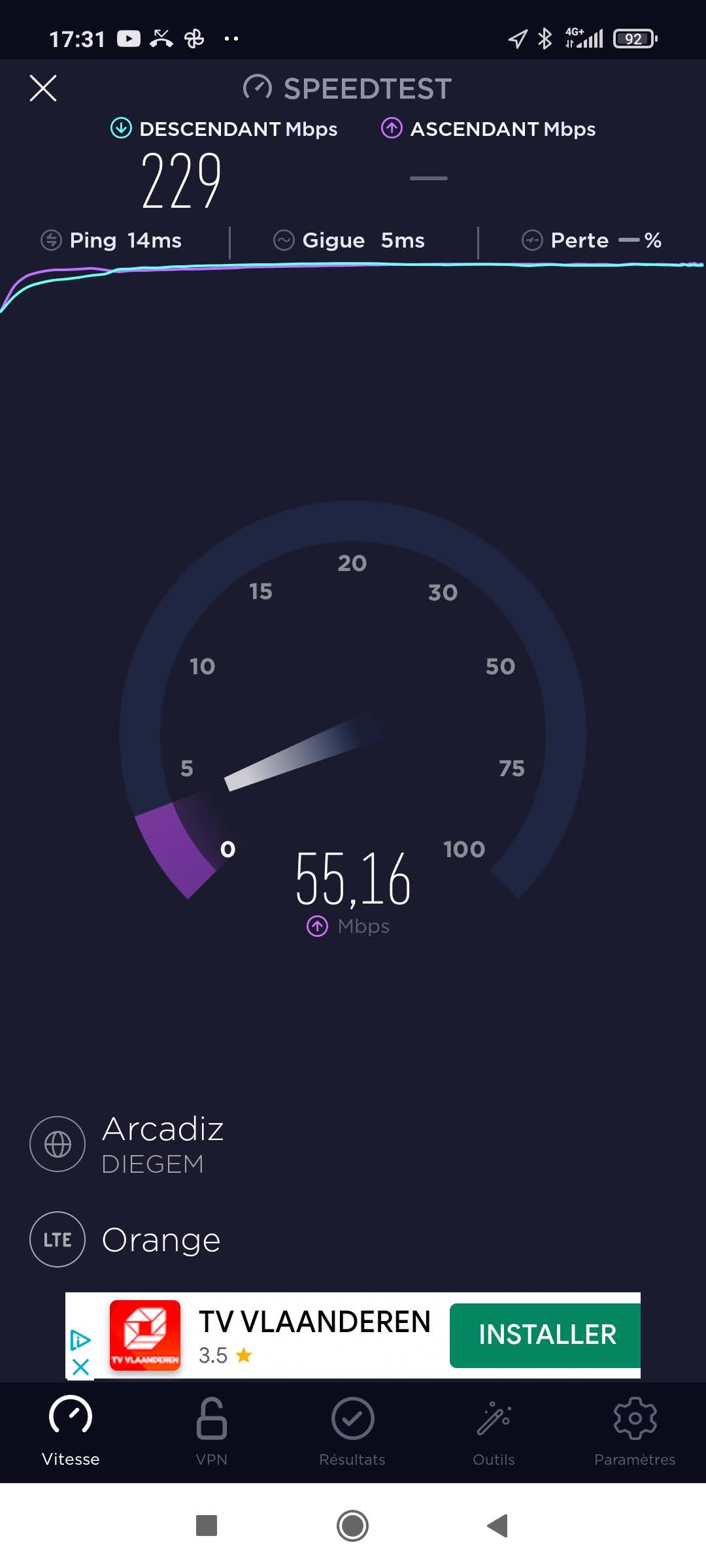Tap INSTALLER on the TV Vlaanderen ad
The height and width of the screenshot is (1568, 706).
pos(546,1335)
